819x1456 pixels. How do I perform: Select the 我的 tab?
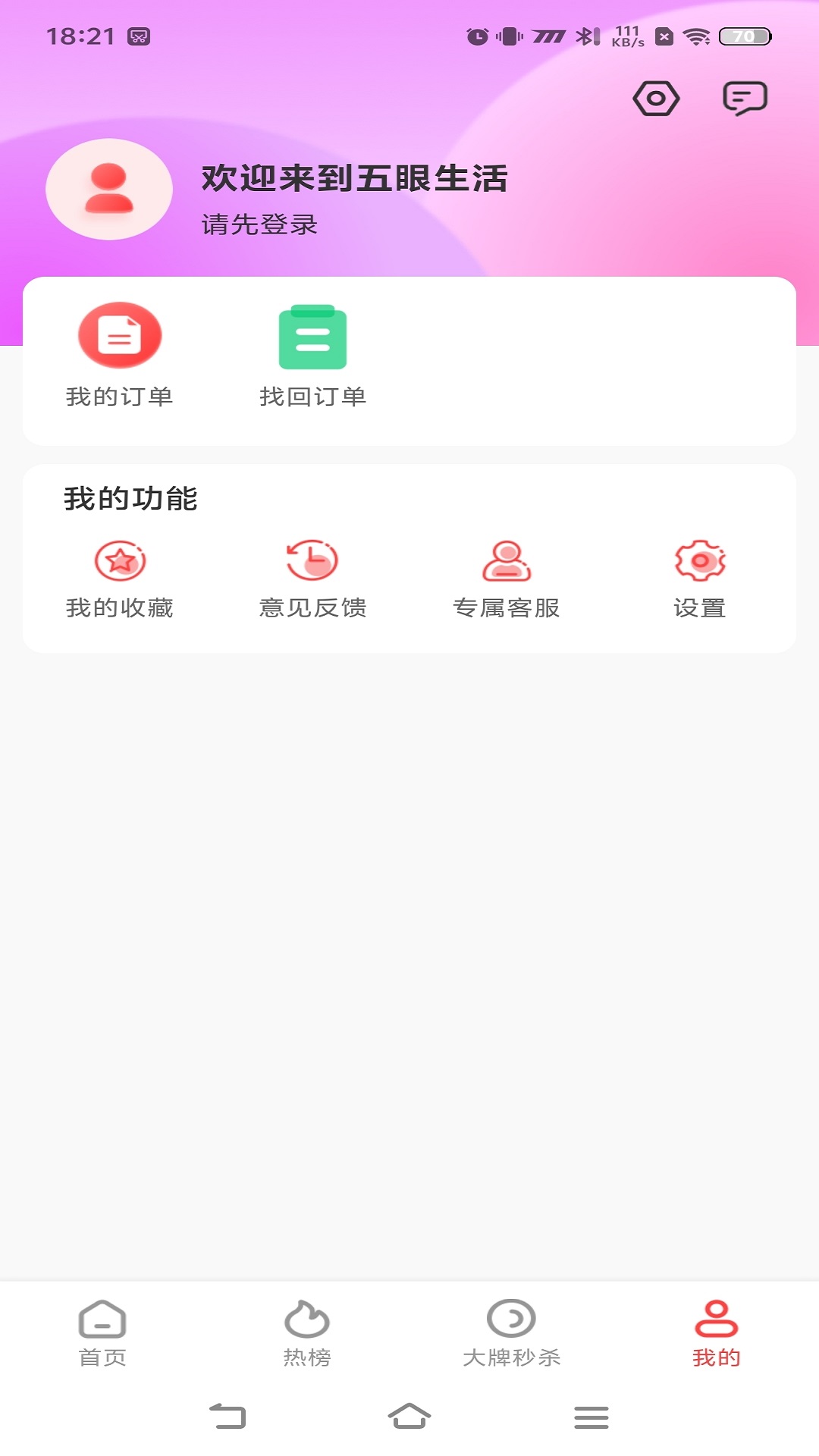(716, 1333)
